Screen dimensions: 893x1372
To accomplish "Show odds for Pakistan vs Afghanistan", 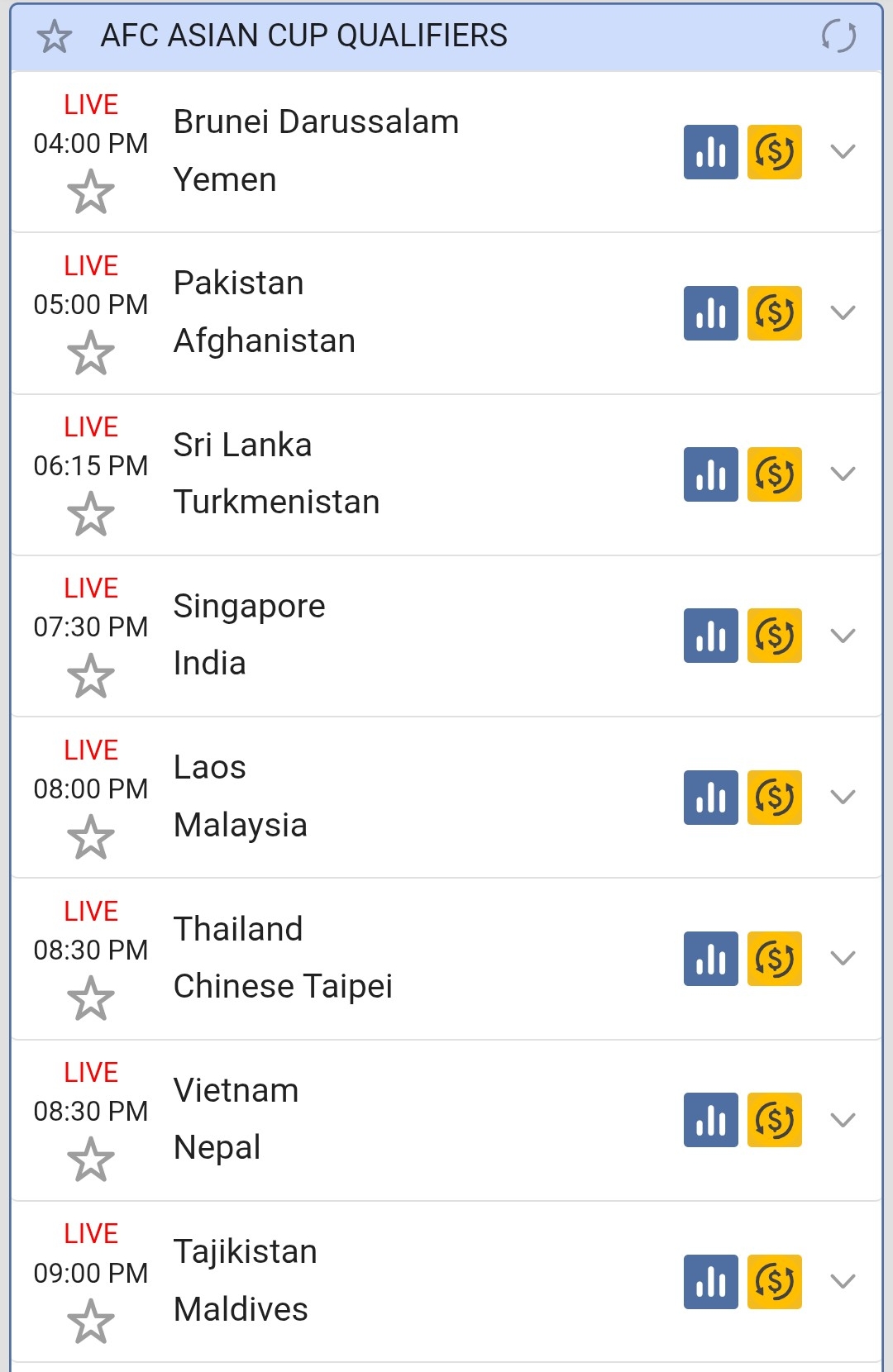I will pos(775,313).
